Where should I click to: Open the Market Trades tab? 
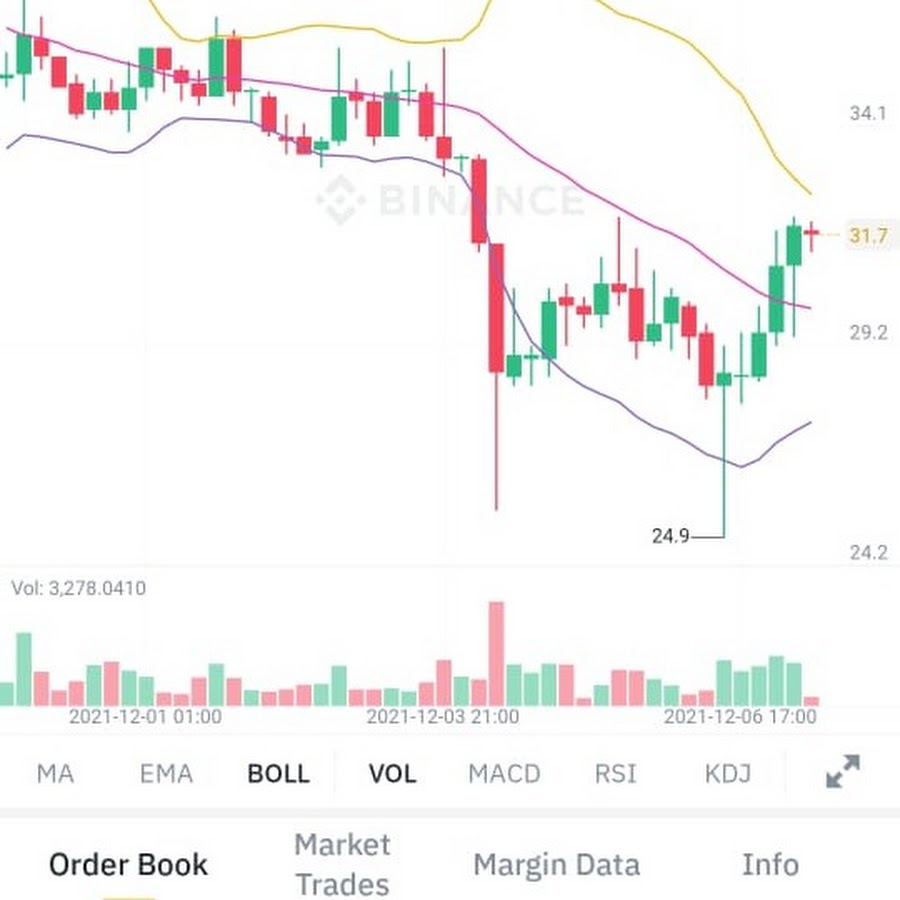(x=342, y=864)
